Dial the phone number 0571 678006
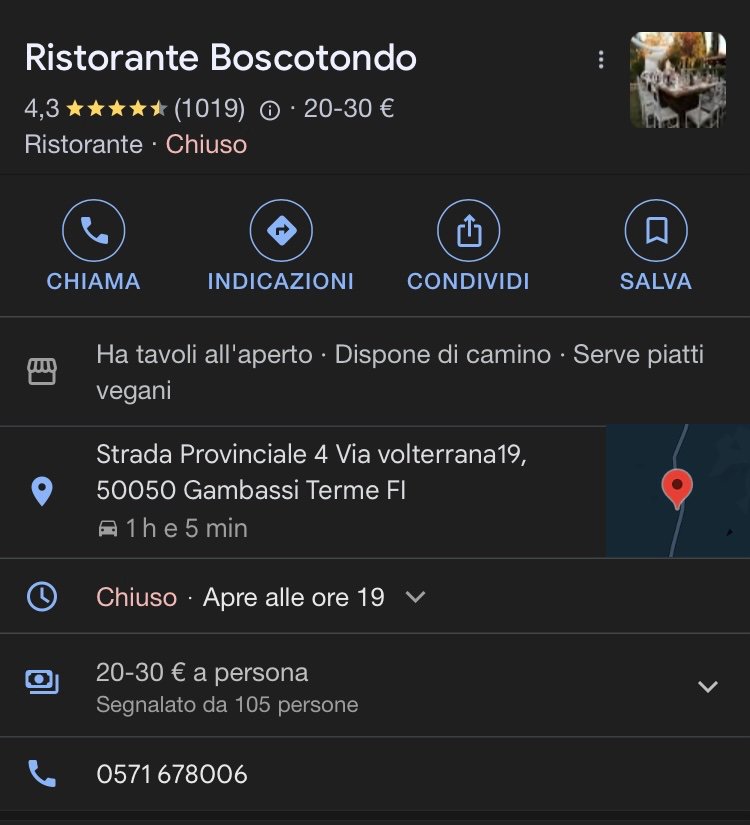Image resolution: width=750 pixels, height=825 pixels. tap(172, 774)
